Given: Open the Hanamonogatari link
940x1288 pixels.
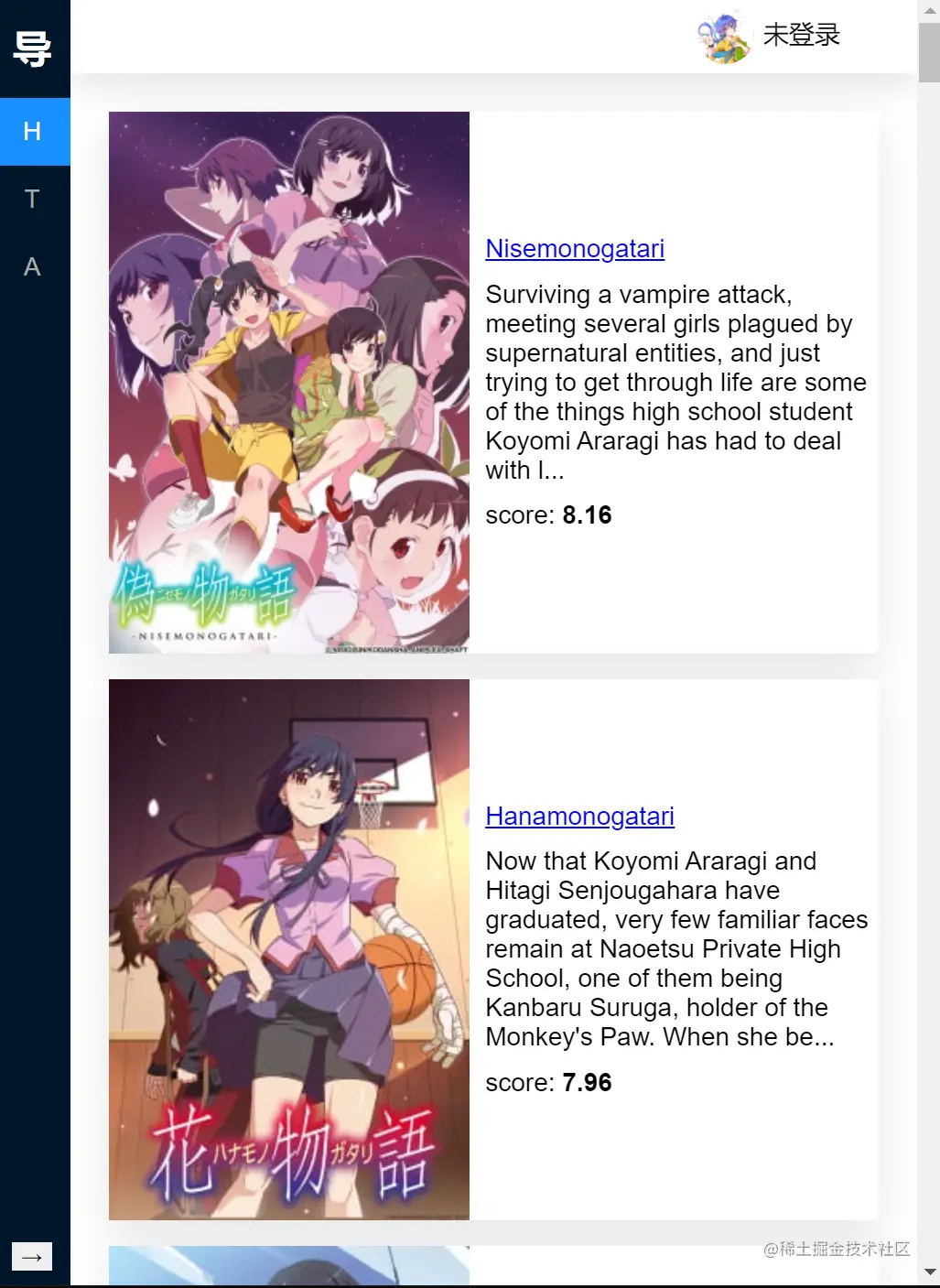Looking at the screenshot, I should [x=579, y=817].
